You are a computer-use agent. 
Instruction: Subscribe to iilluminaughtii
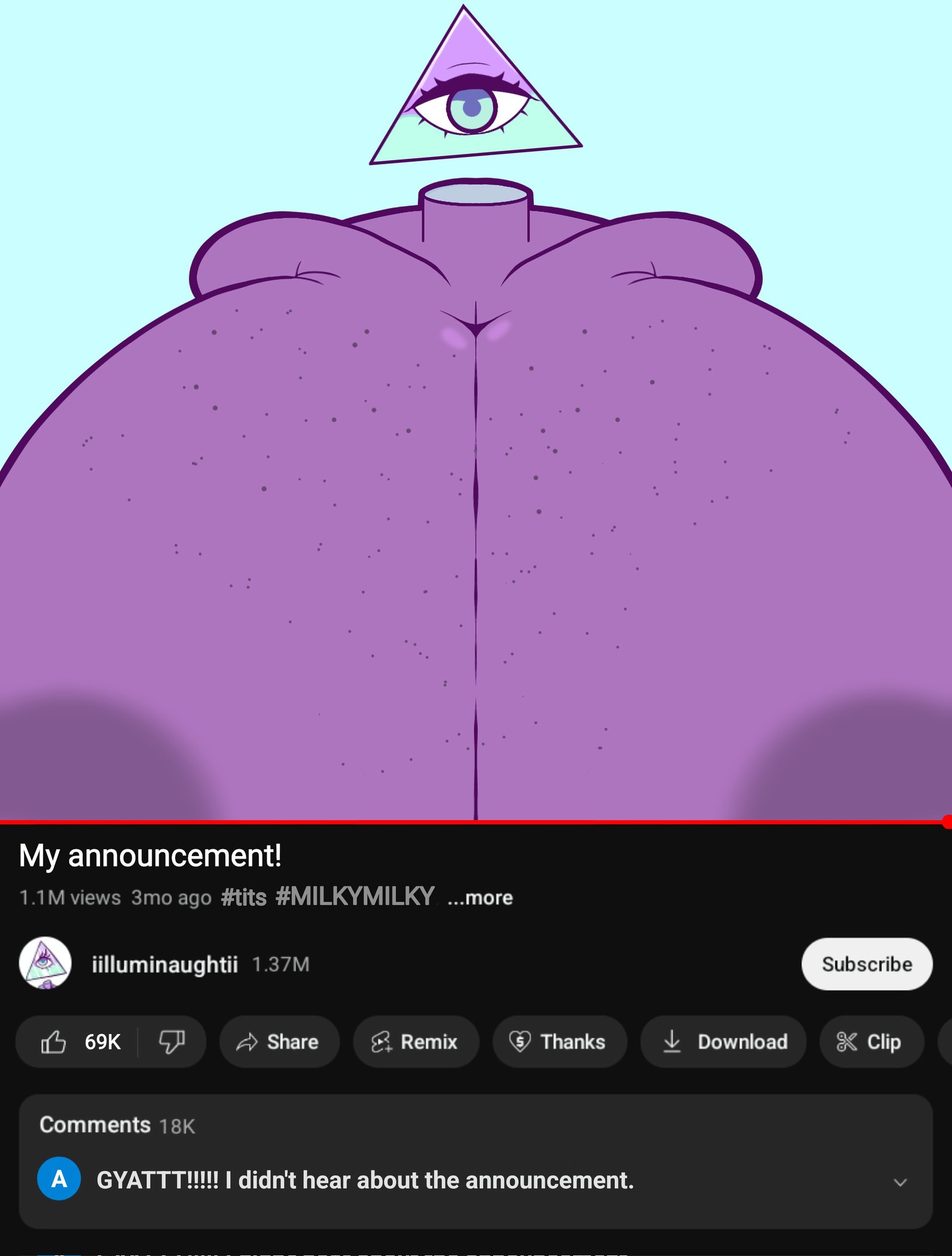[866, 963]
